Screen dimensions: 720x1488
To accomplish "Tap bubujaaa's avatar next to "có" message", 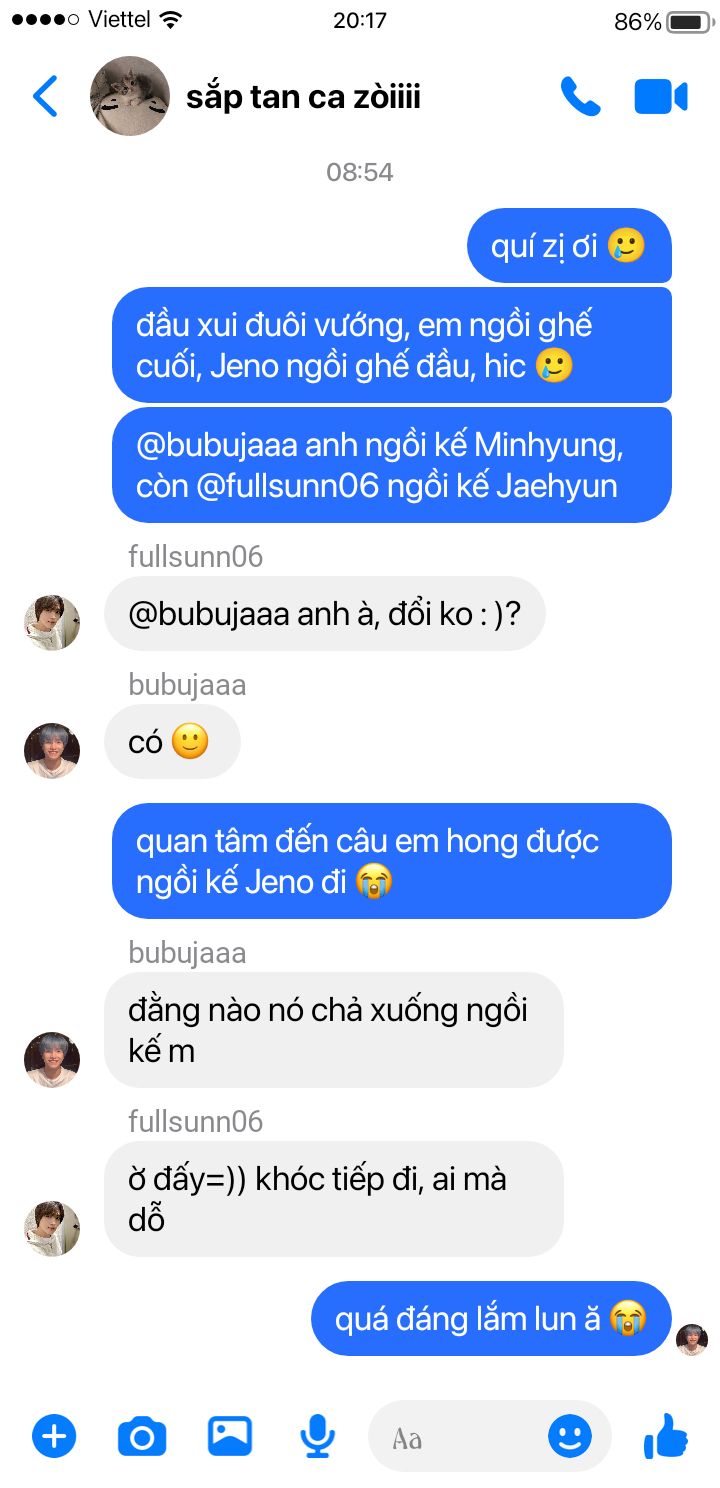I will [x=52, y=750].
